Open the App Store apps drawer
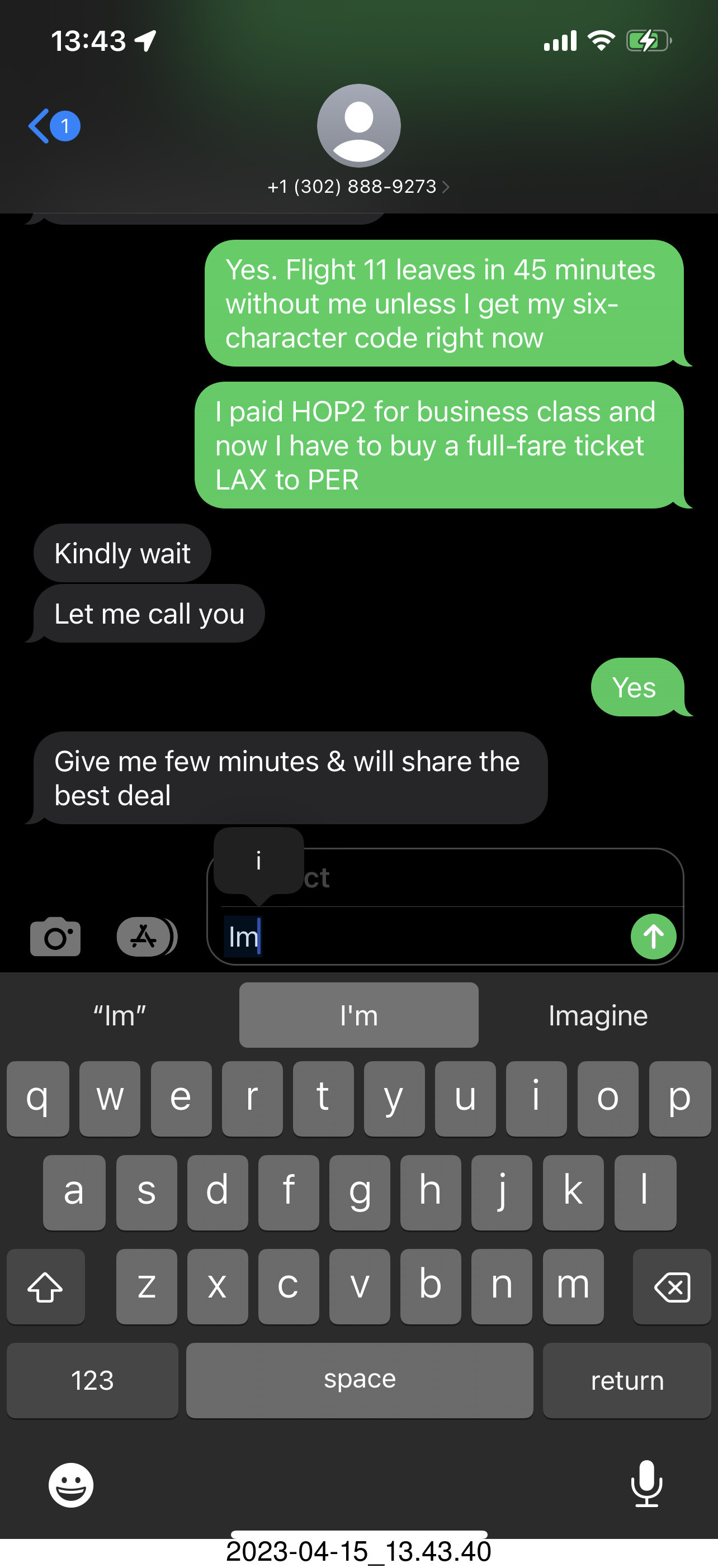718x1568 pixels. click(x=146, y=936)
